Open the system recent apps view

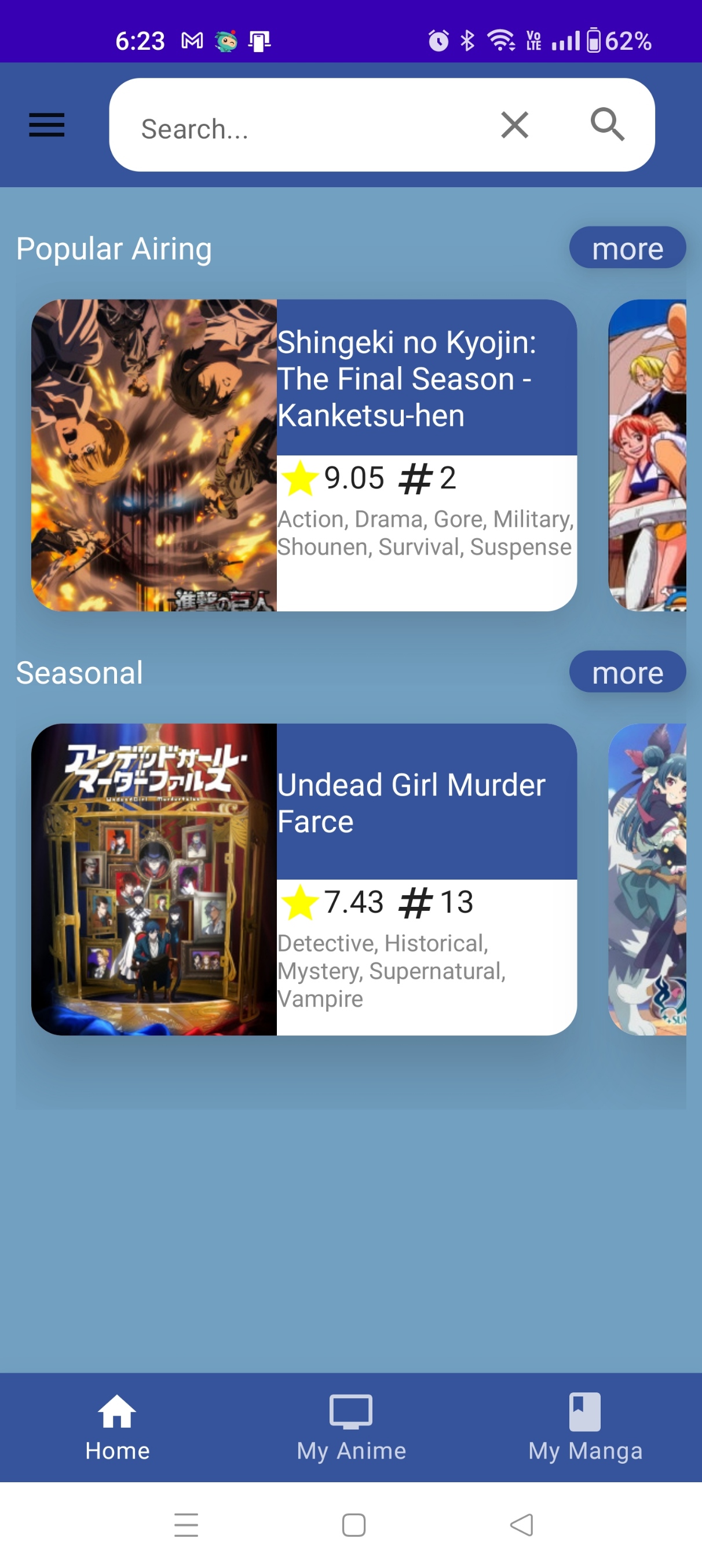pyautogui.click(x=186, y=1525)
